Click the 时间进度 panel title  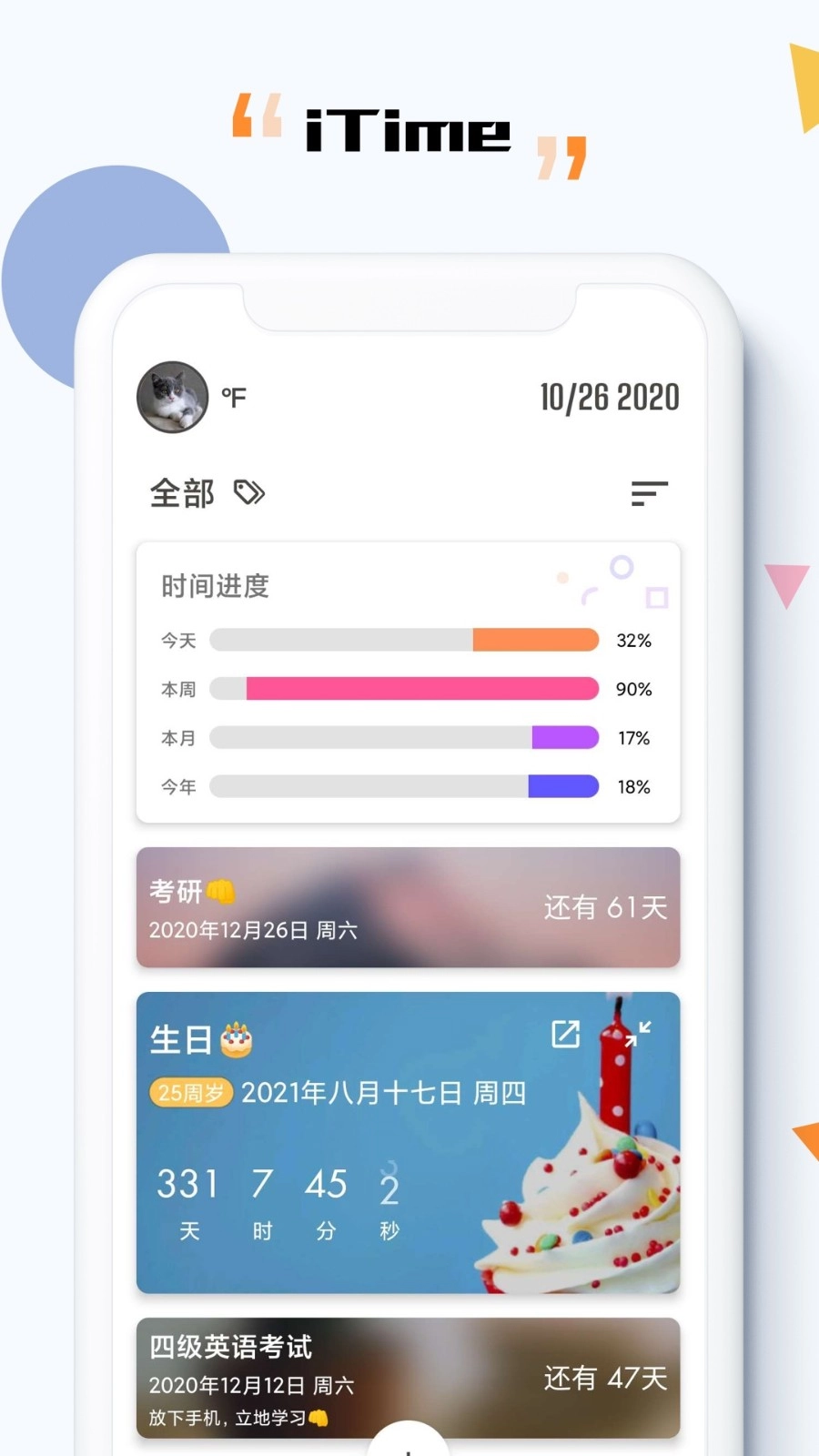tap(214, 586)
